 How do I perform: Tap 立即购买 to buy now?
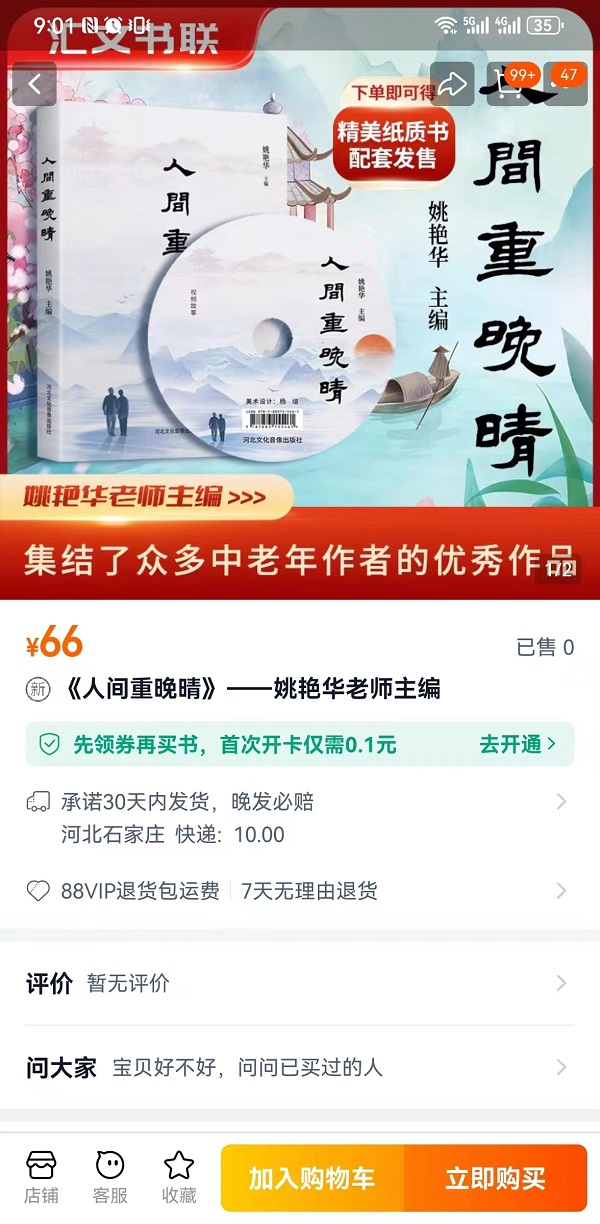click(495, 1178)
